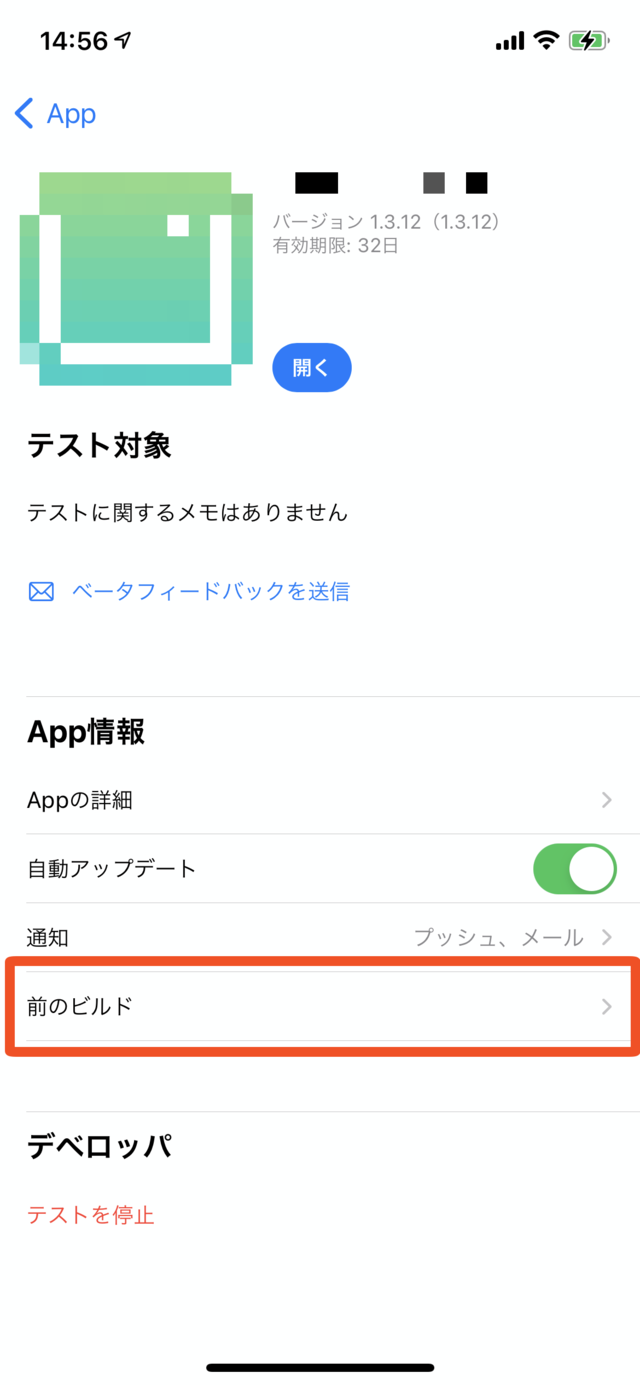Open the Appの詳細 row
Screen dimensions: 640x1385
(320, 800)
